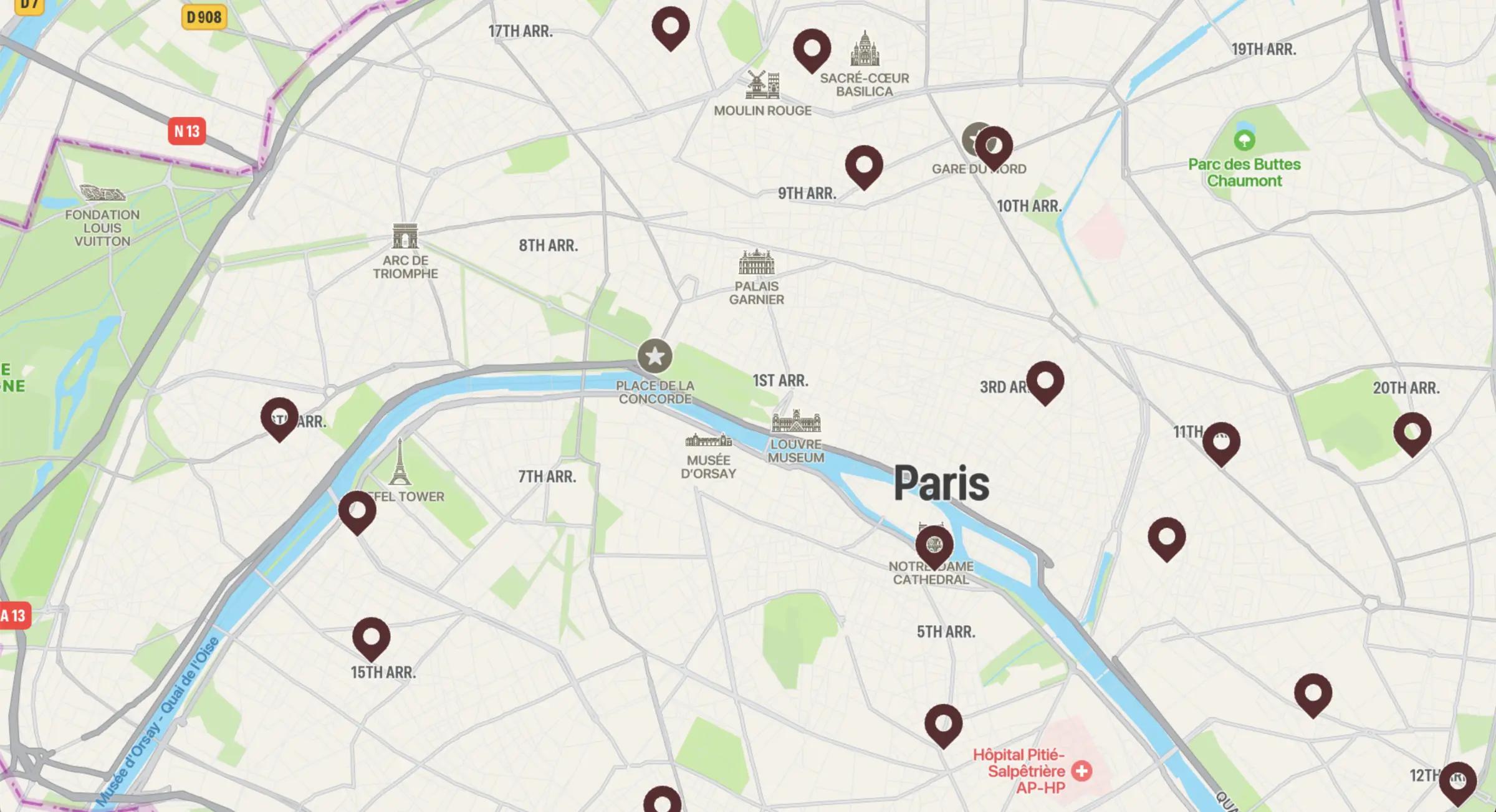
Task: Open the pin above 9th Arr. label
Action: (x=863, y=165)
